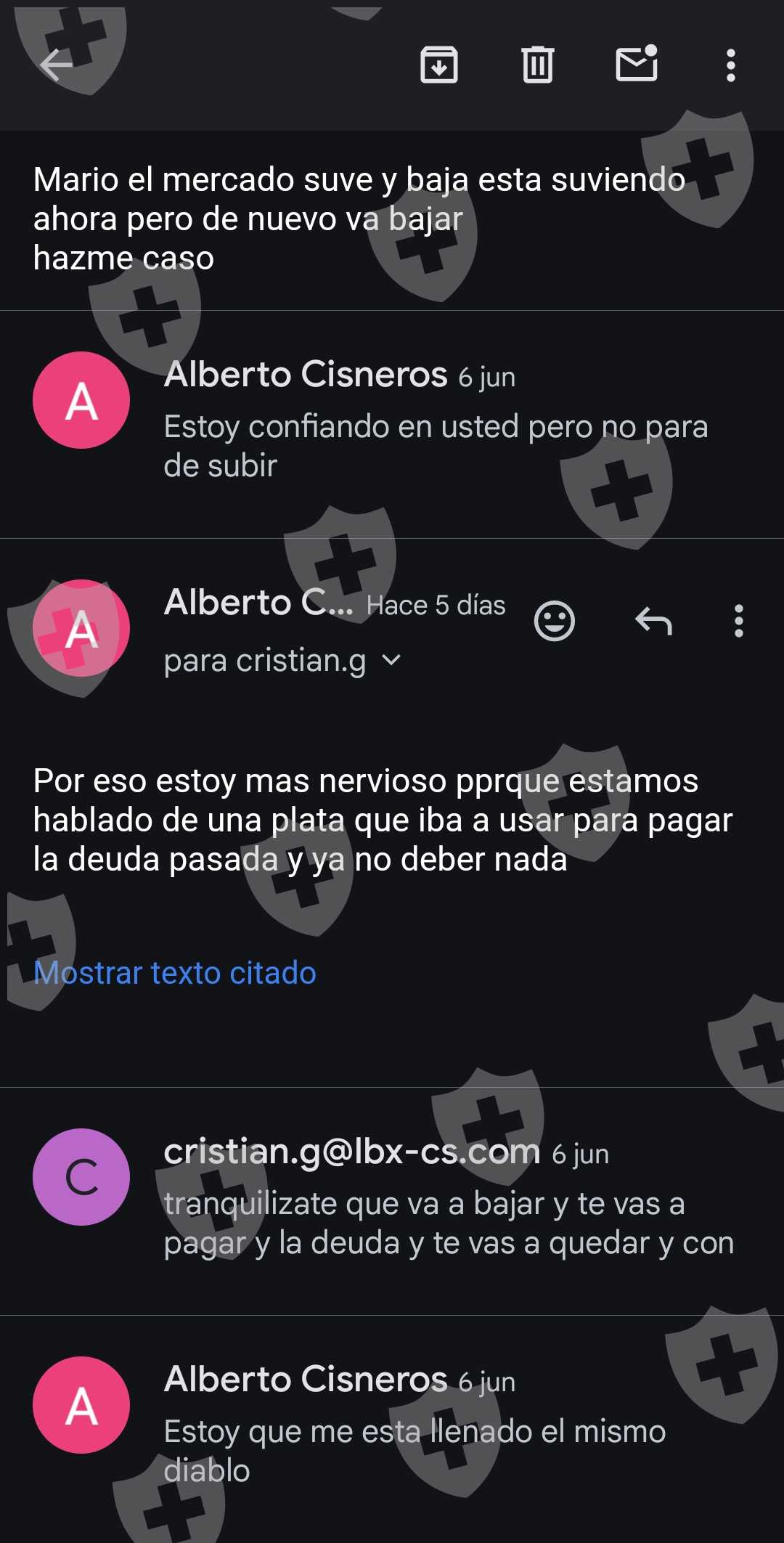Reply to Alberto's message from 5 days ago
784x1543 pixels.
pos(654,622)
